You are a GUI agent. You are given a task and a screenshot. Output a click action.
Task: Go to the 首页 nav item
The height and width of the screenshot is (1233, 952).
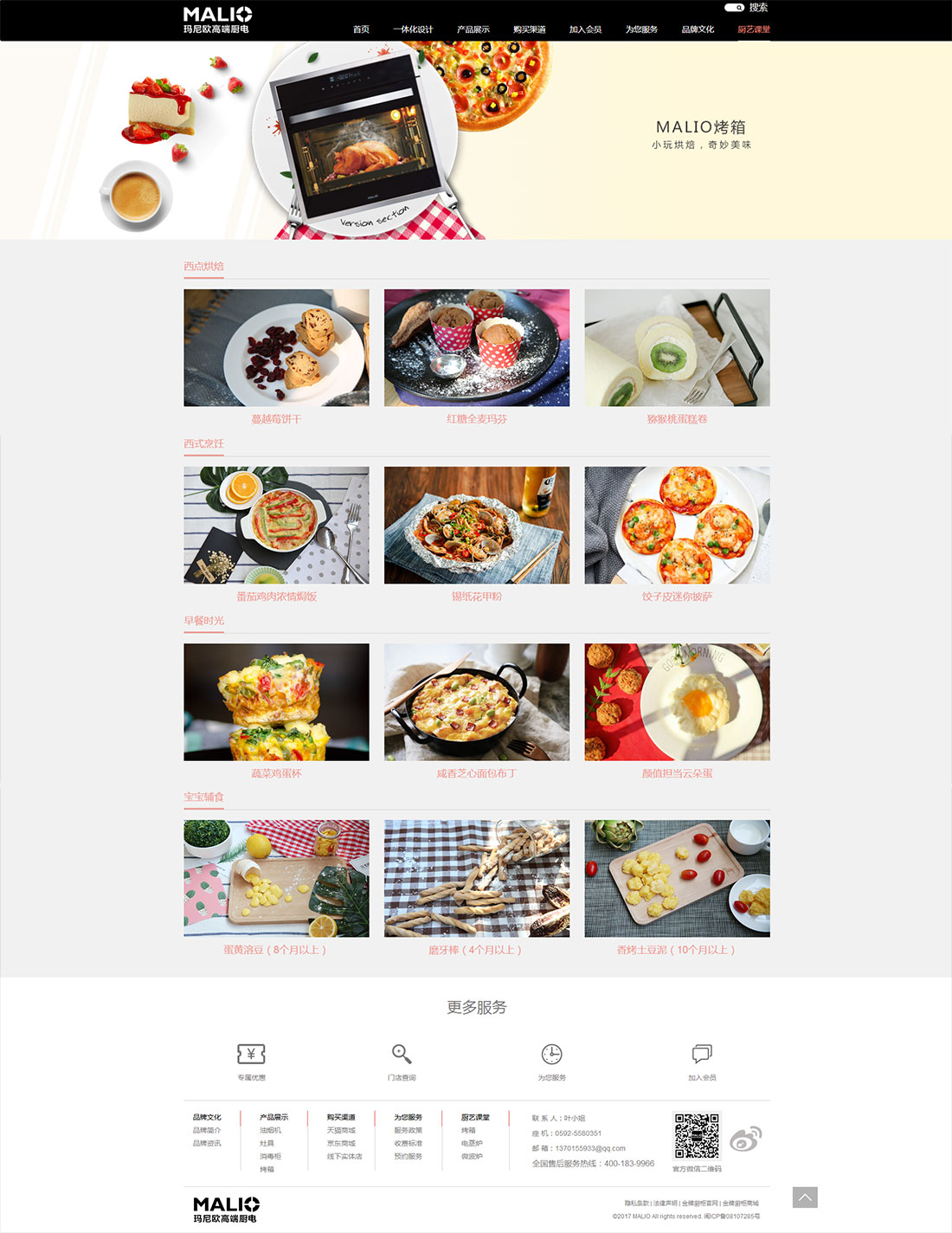[x=361, y=29]
